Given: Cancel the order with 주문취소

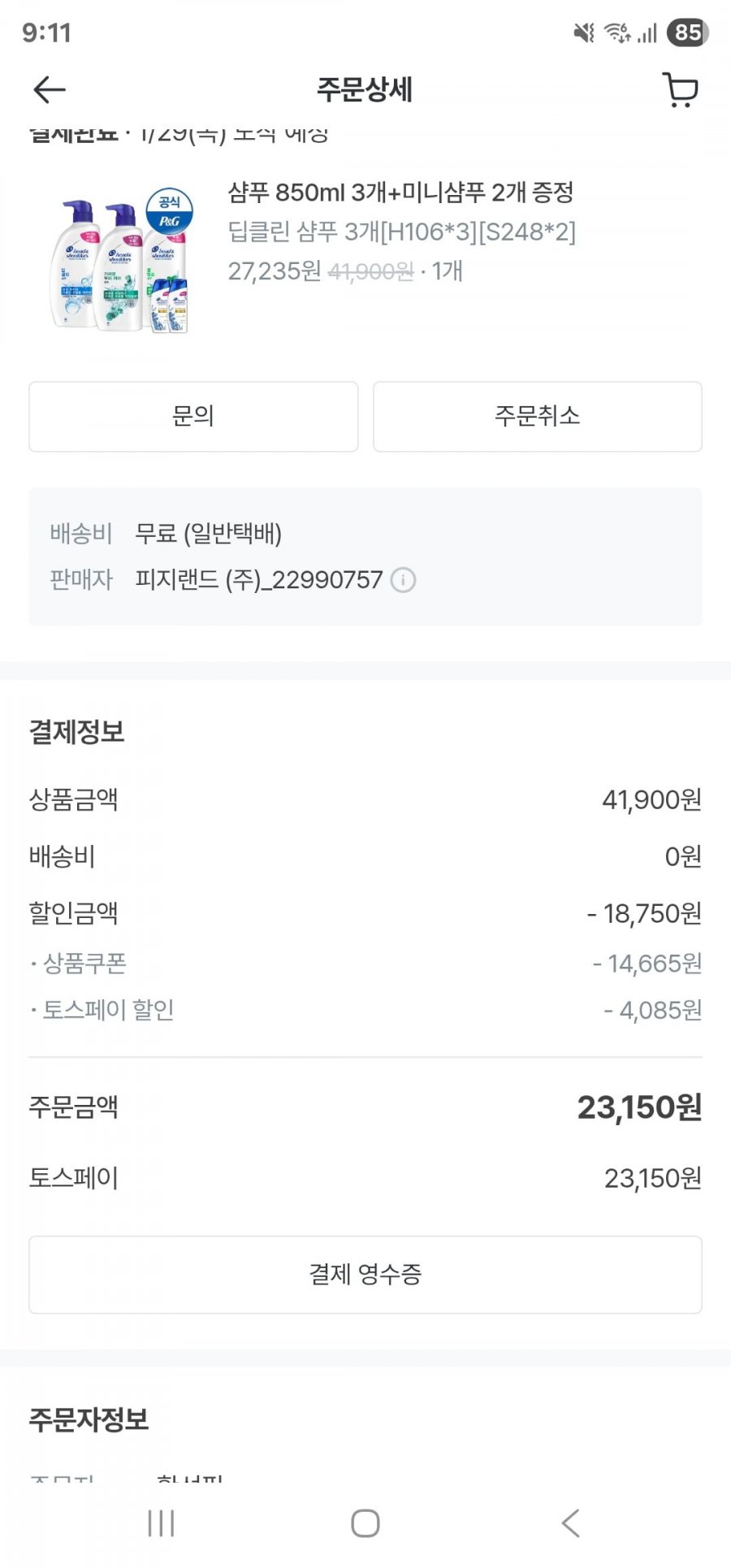Looking at the screenshot, I should (x=537, y=417).
